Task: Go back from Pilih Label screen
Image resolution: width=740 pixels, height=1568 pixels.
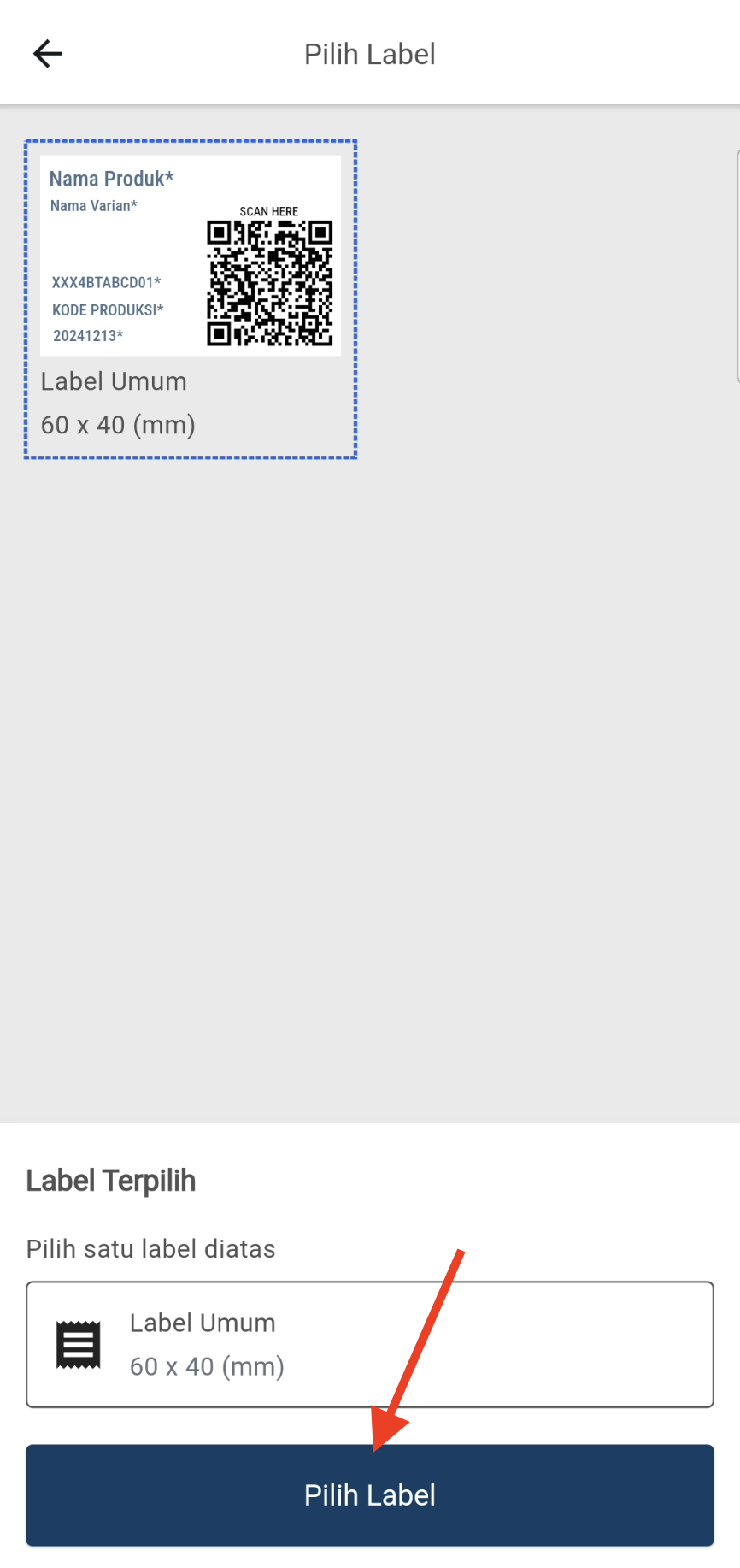Action: (x=48, y=54)
